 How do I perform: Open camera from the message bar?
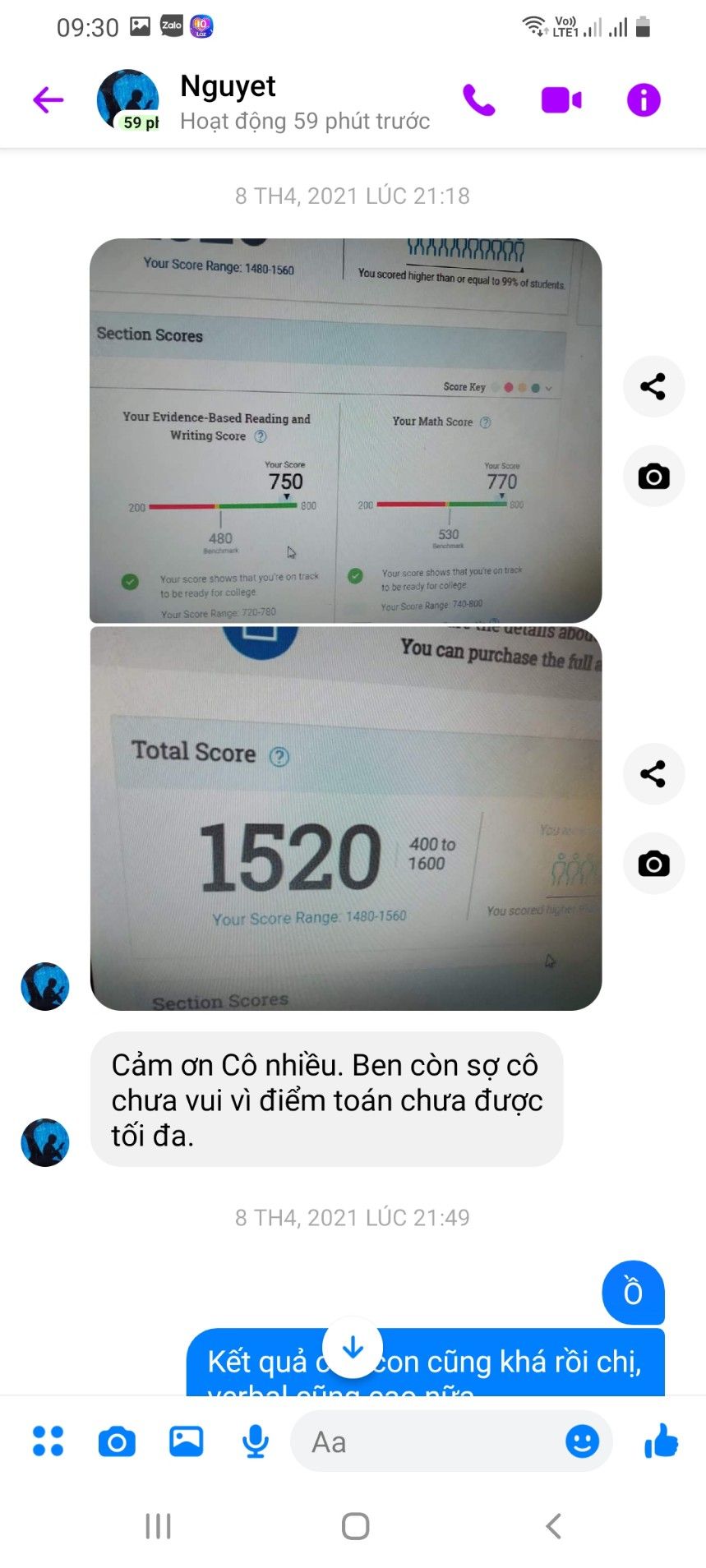[x=117, y=1441]
